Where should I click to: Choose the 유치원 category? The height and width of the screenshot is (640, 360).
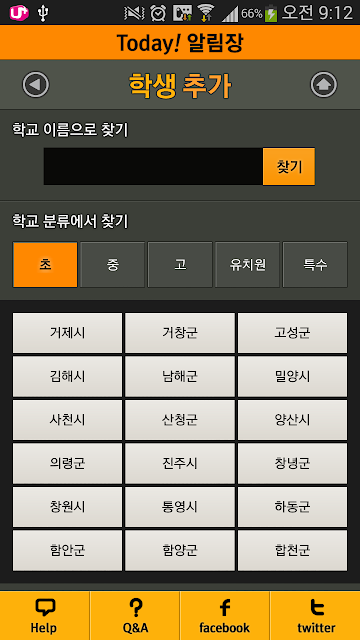click(248, 264)
